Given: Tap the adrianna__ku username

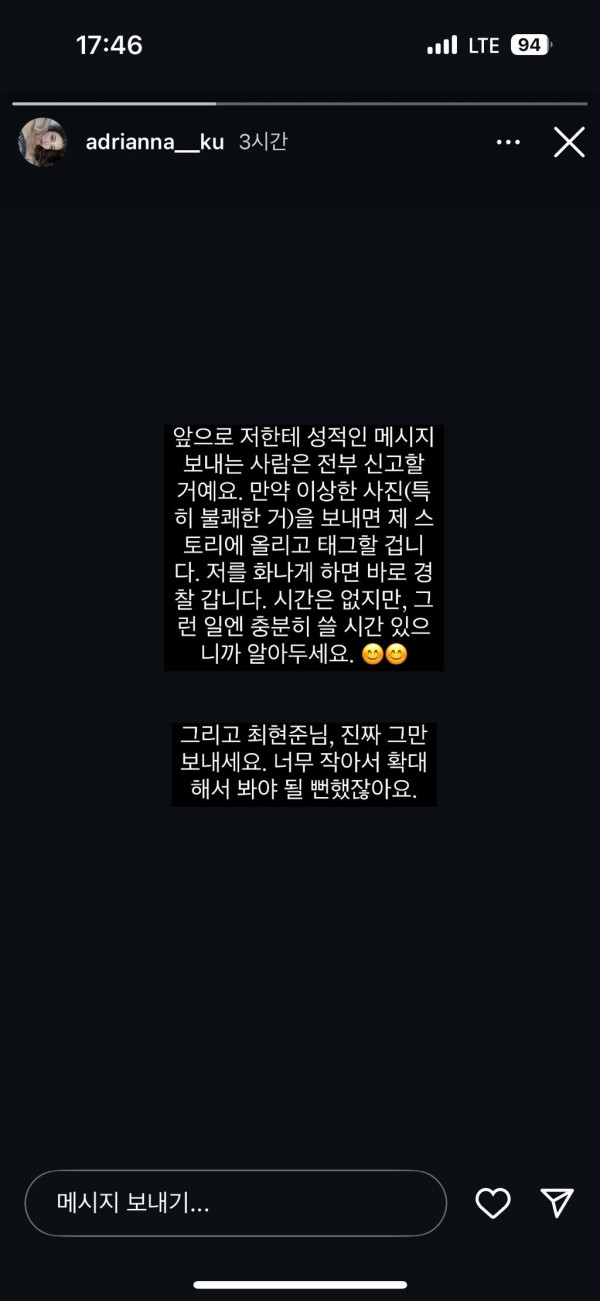Looking at the screenshot, I should pyautogui.click(x=154, y=142).
